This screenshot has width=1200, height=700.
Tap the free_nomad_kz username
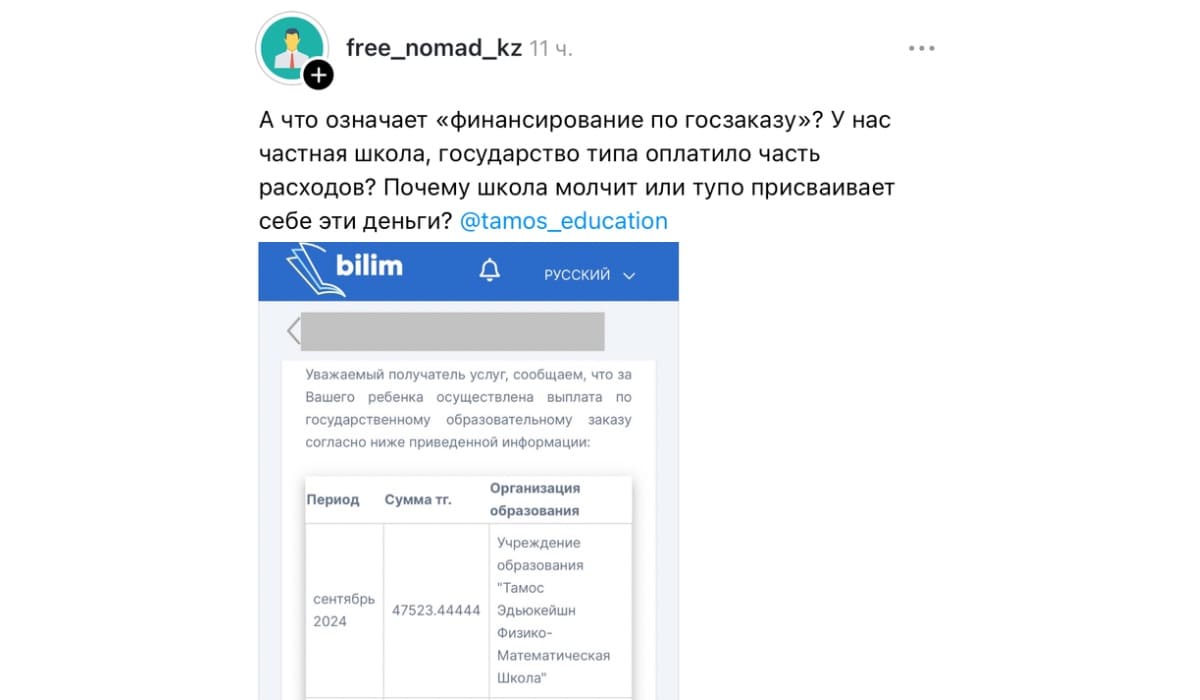pyautogui.click(x=434, y=48)
